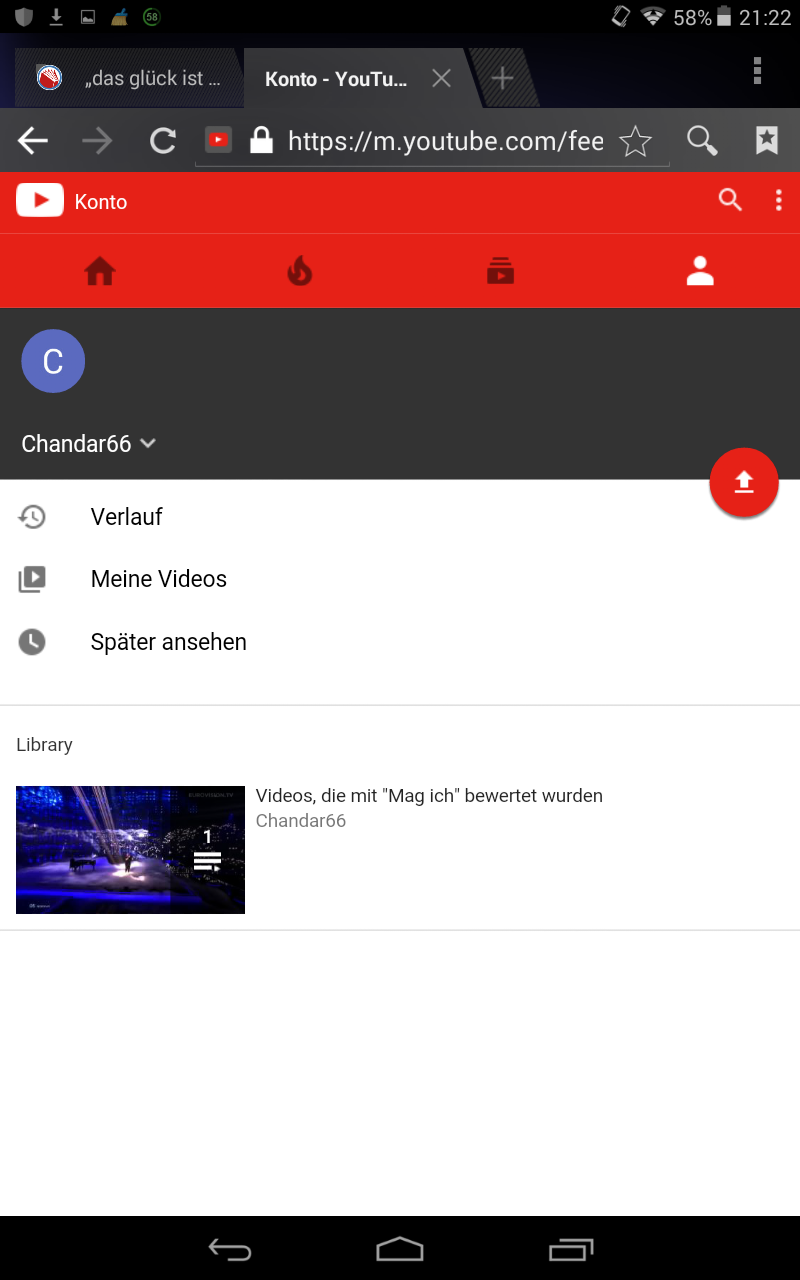The width and height of the screenshot is (800, 1280).
Task: Select the Account person icon
Action: coord(700,271)
